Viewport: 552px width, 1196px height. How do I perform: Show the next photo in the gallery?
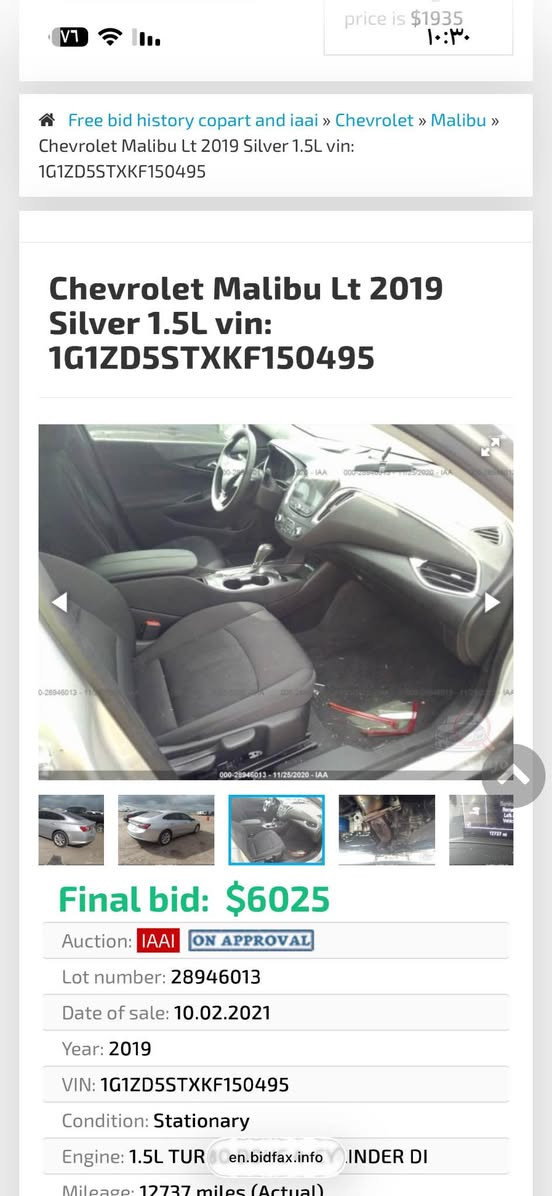[493, 603]
